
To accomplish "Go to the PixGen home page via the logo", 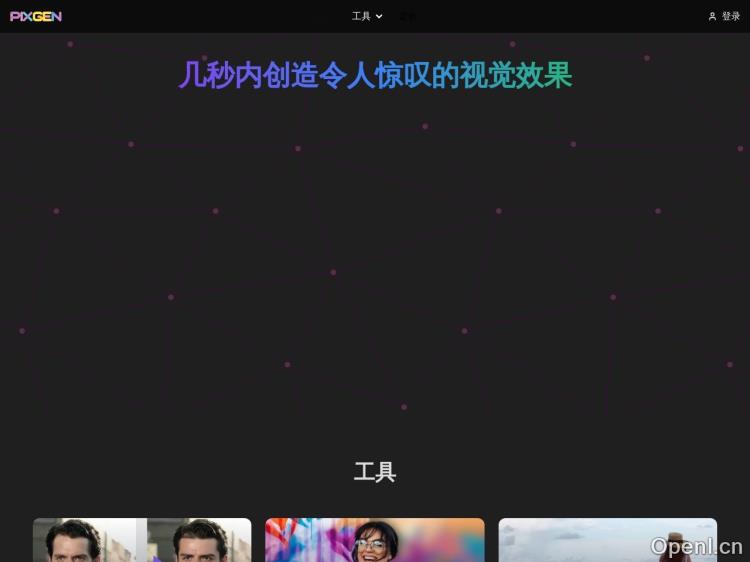I will point(36,16).
